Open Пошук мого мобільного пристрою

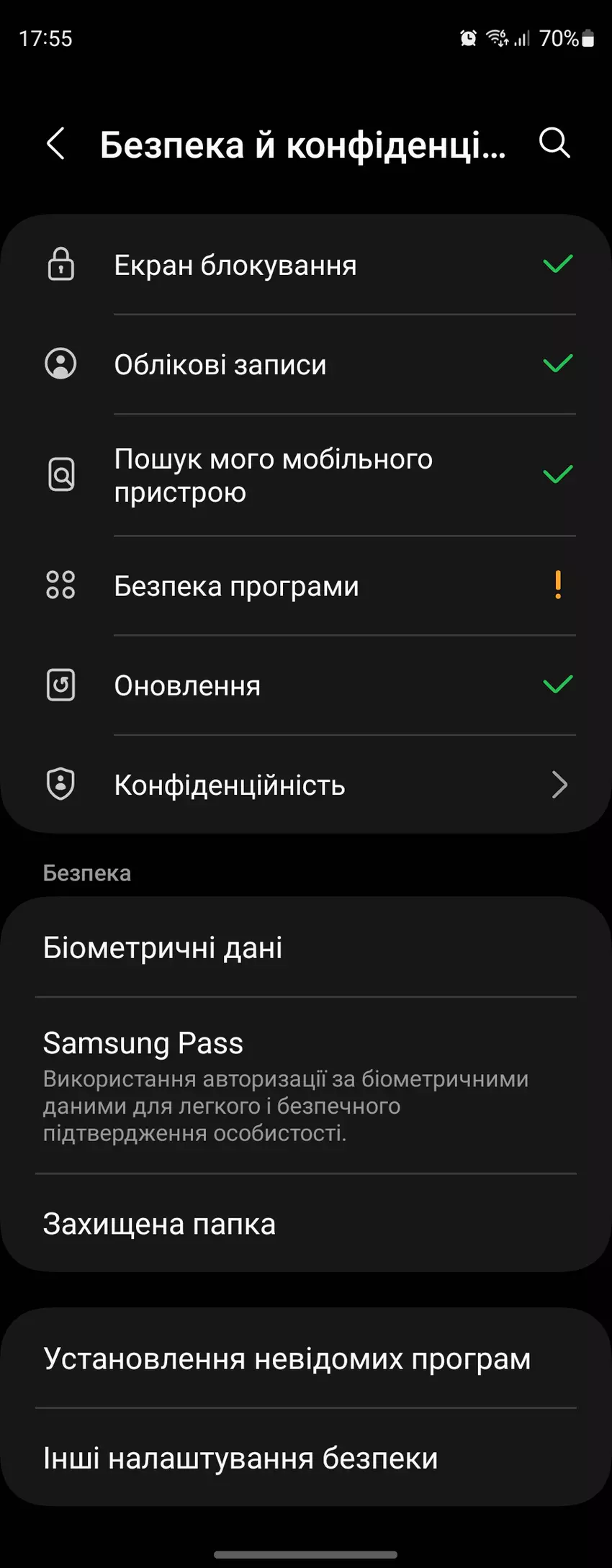coord(306,475)
